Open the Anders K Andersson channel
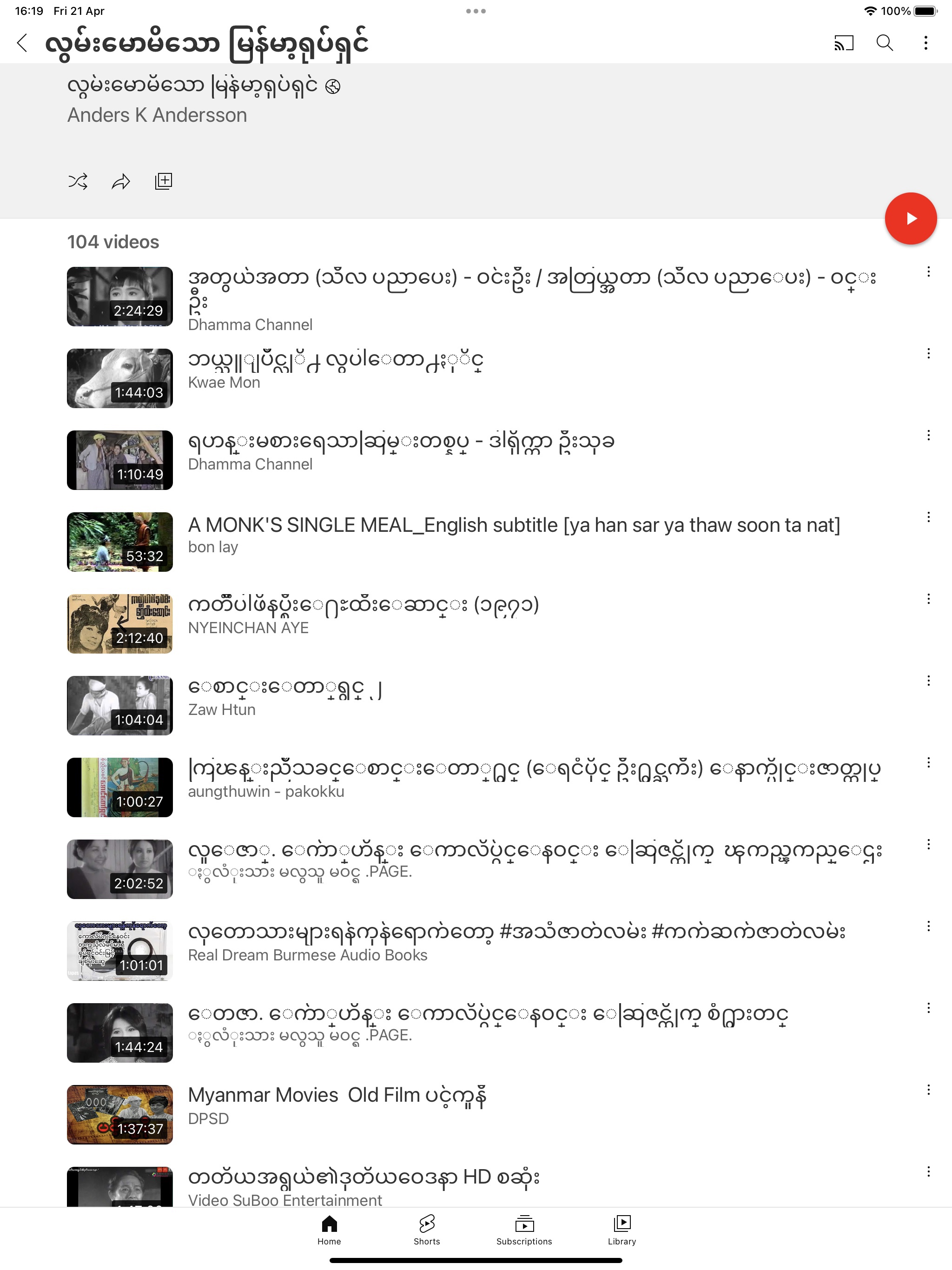 [157, 115]
